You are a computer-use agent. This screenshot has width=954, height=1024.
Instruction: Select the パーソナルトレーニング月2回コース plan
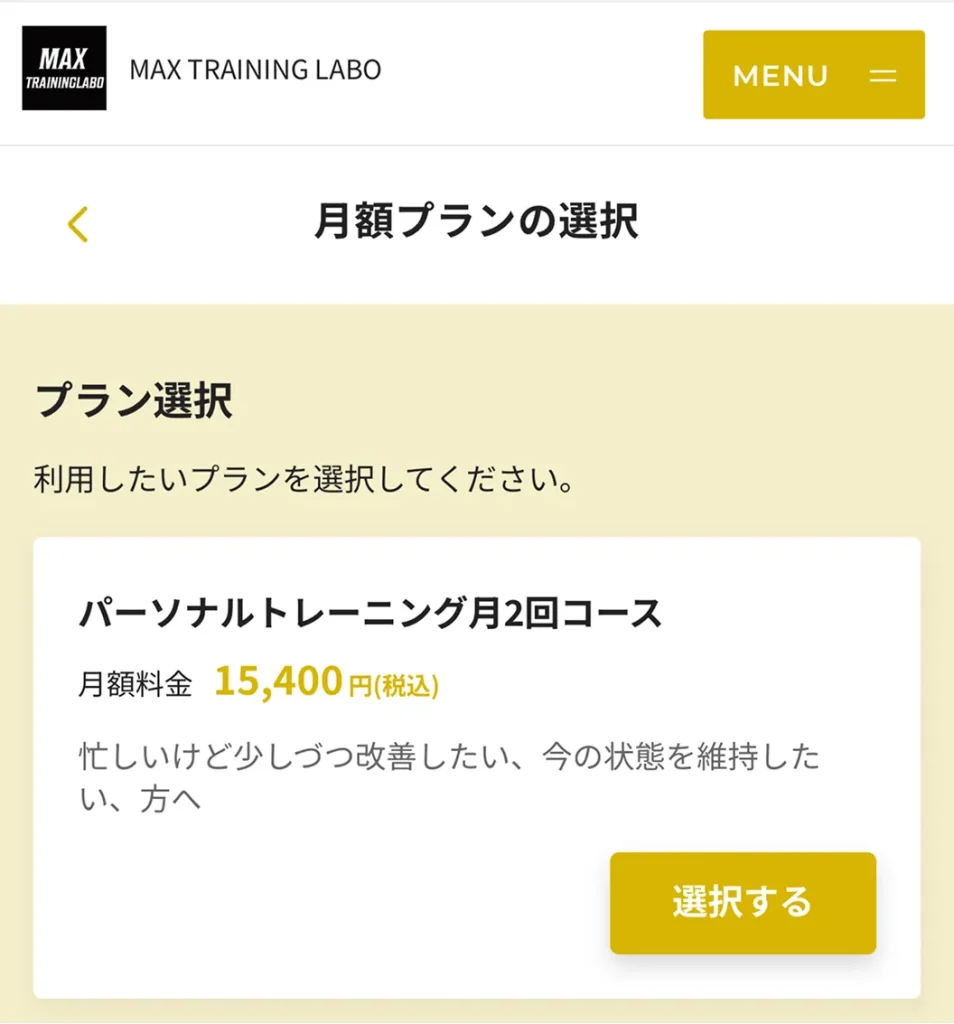click(742, 902)
